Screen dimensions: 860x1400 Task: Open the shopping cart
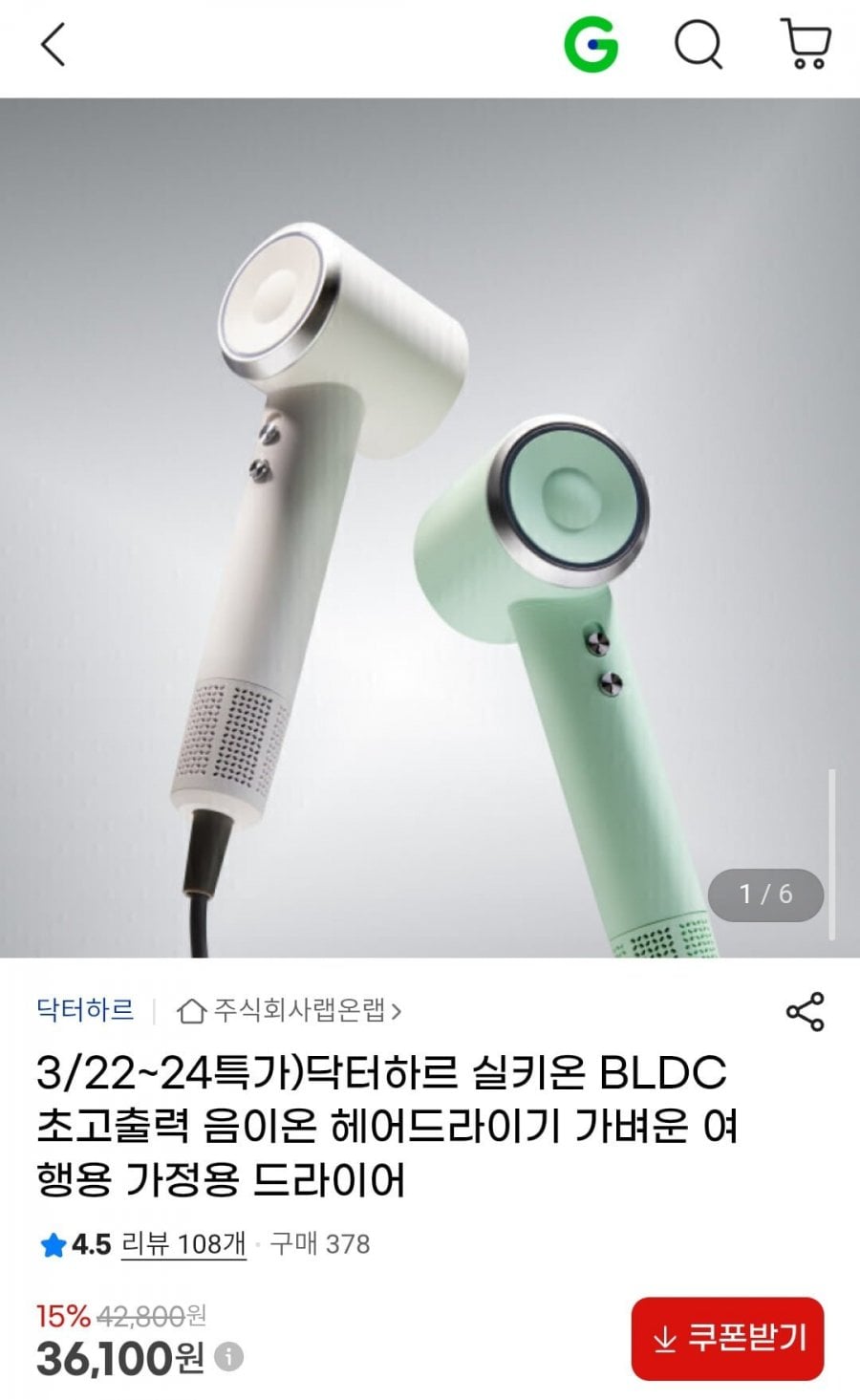[806, 45]
